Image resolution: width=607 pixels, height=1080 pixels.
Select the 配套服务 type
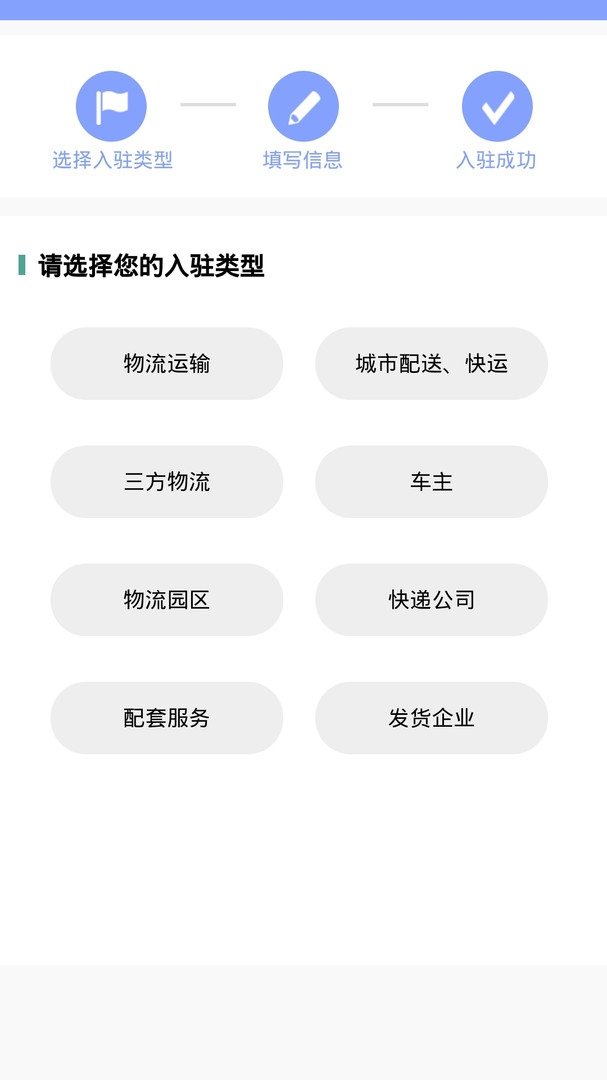[x=167, y=718]
